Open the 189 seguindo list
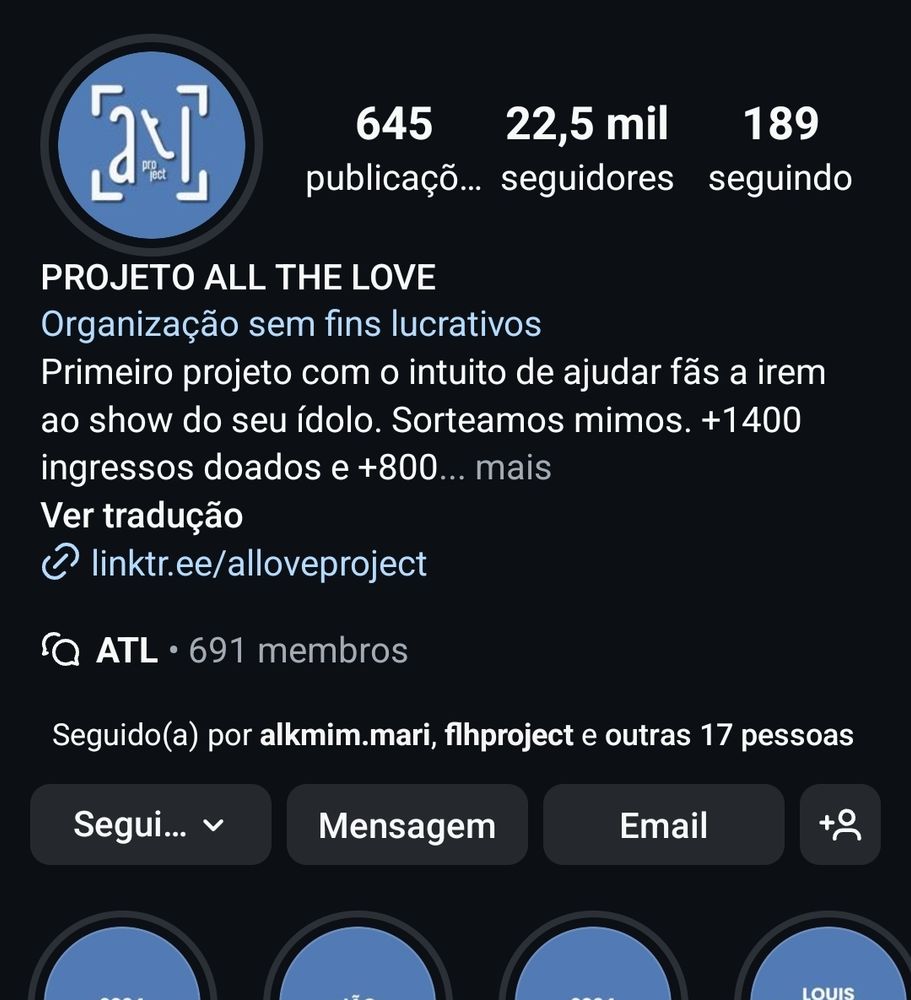911x1000 pixels. tap(780, 149)
